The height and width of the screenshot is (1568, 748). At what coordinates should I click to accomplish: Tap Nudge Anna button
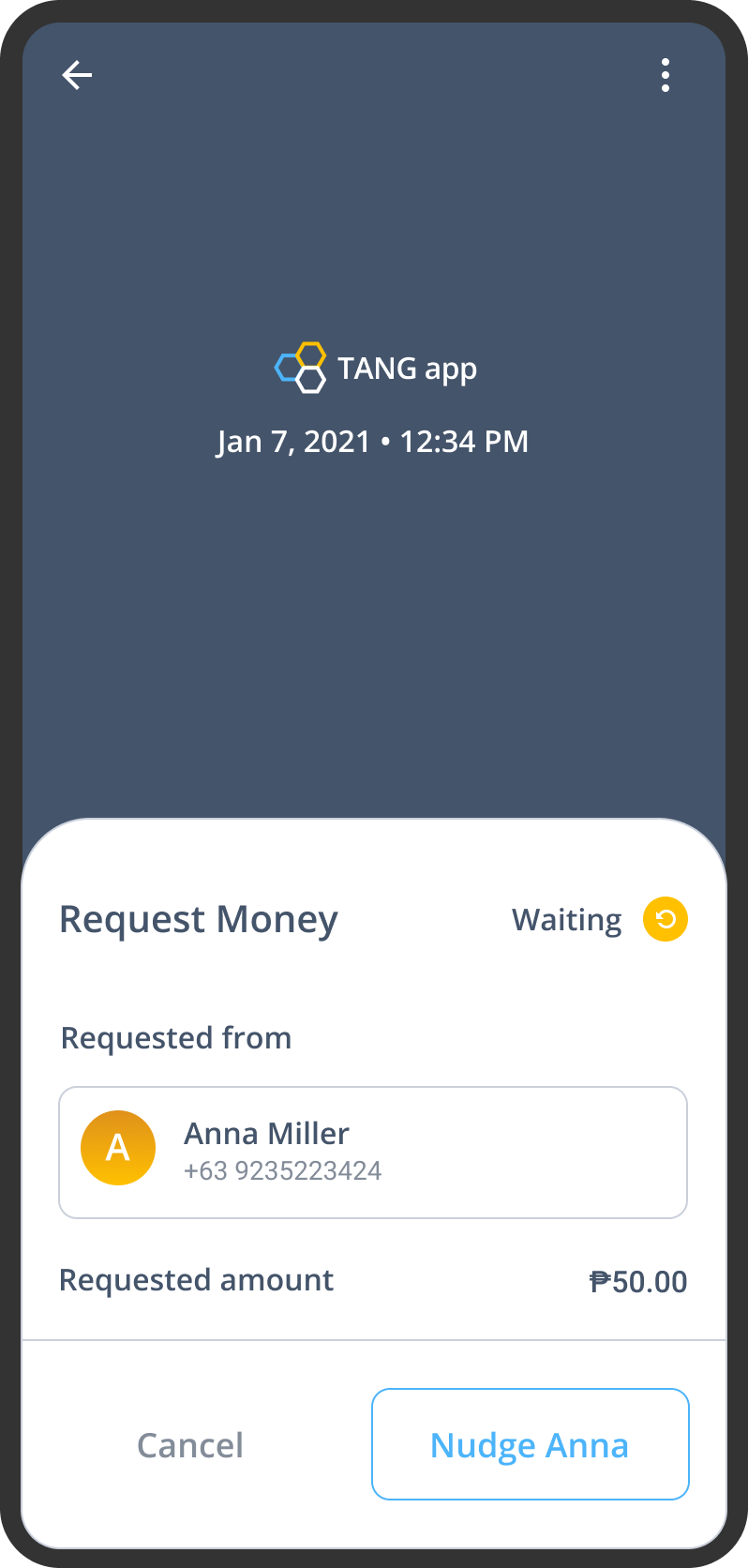[531, 1444]
